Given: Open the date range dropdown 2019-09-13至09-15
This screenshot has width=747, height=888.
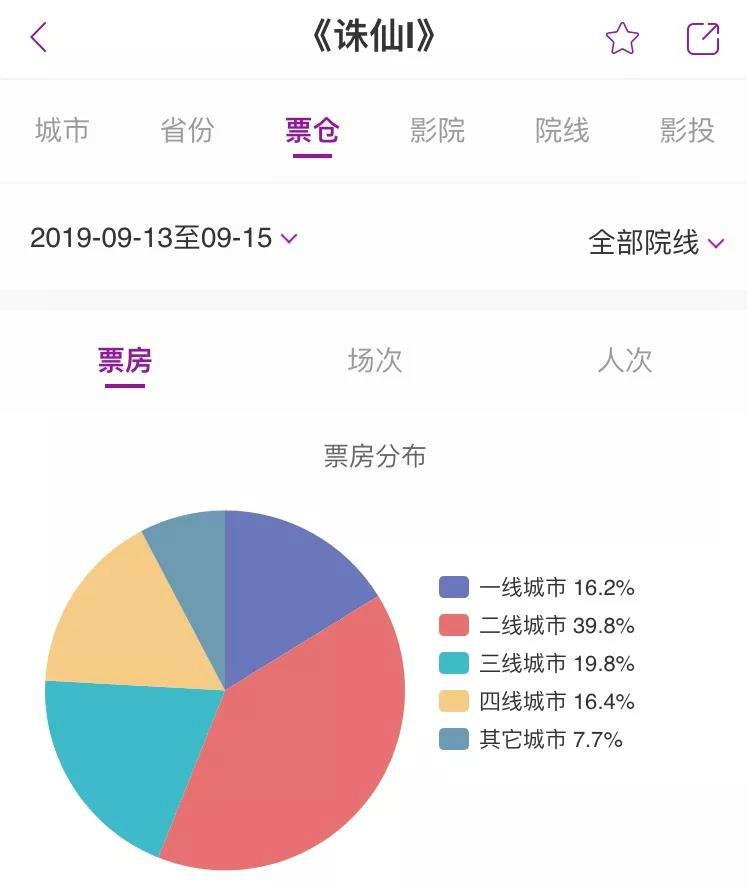Looking at the screenshot, I should (x=164, y=239).
